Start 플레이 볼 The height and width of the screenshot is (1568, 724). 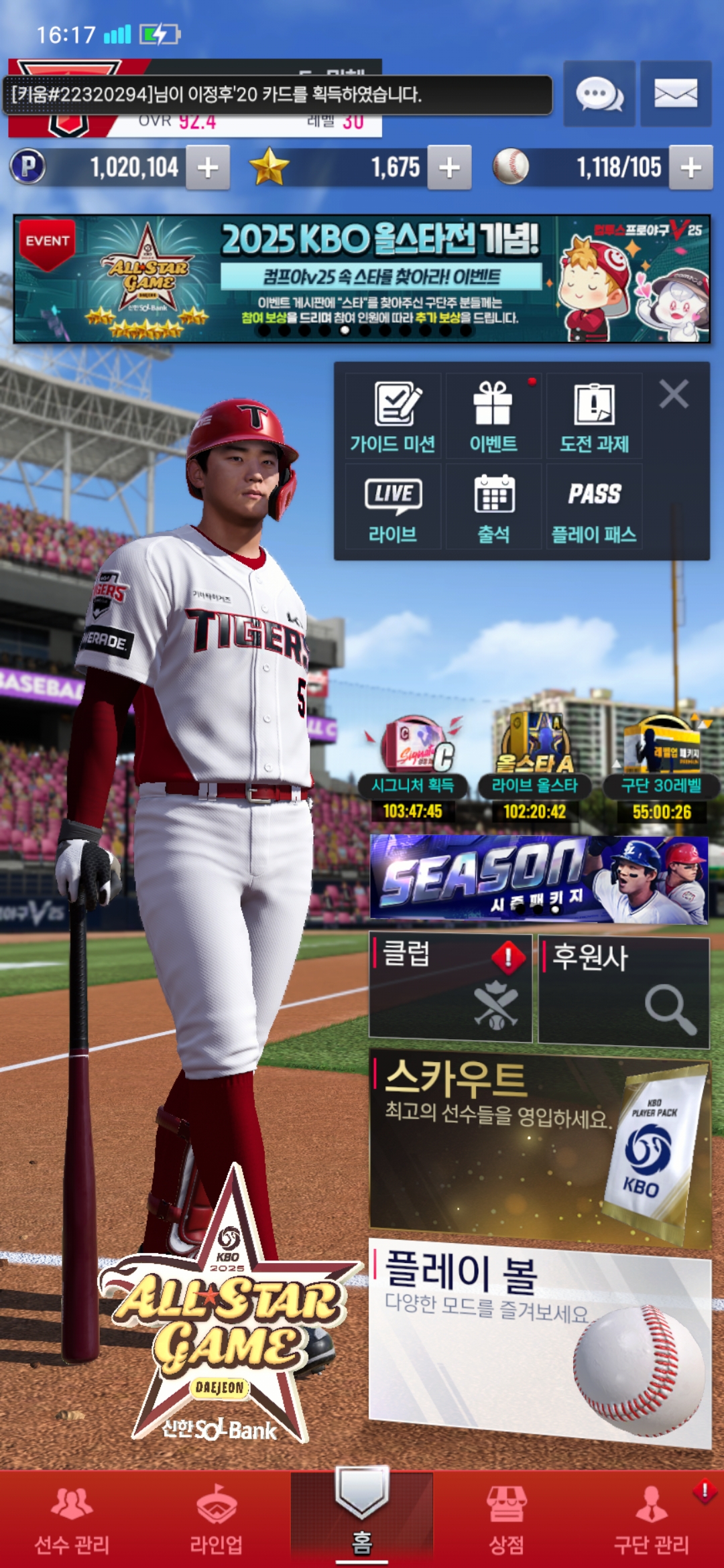pos(540,1340)
